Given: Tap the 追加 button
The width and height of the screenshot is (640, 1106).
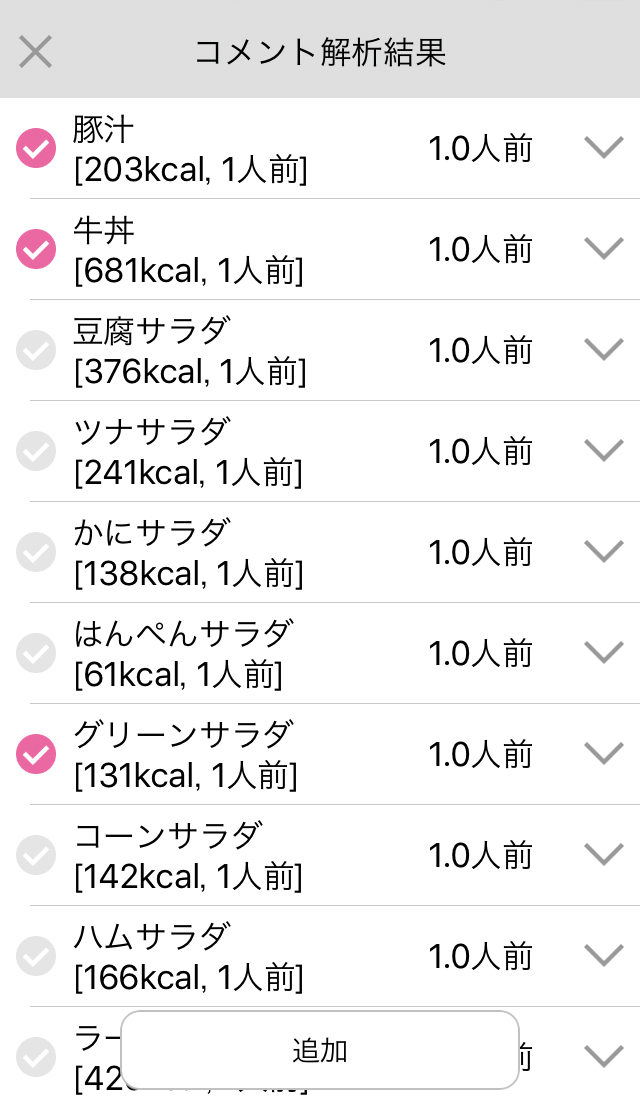Looking at the screenshot, I should [x=320, y=1050].
